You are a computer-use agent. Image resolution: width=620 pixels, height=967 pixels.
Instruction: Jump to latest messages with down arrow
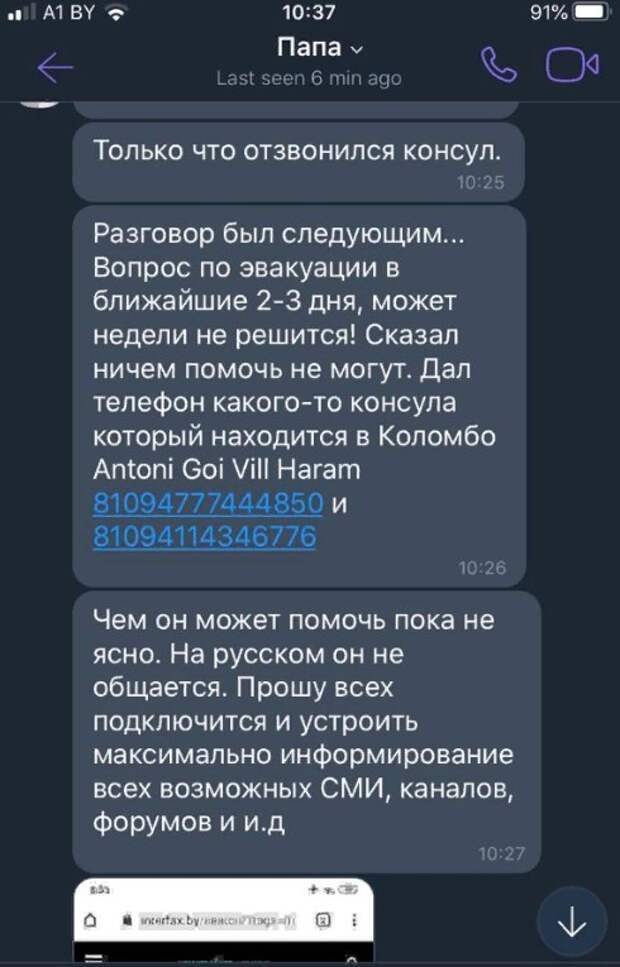point(571,923)
